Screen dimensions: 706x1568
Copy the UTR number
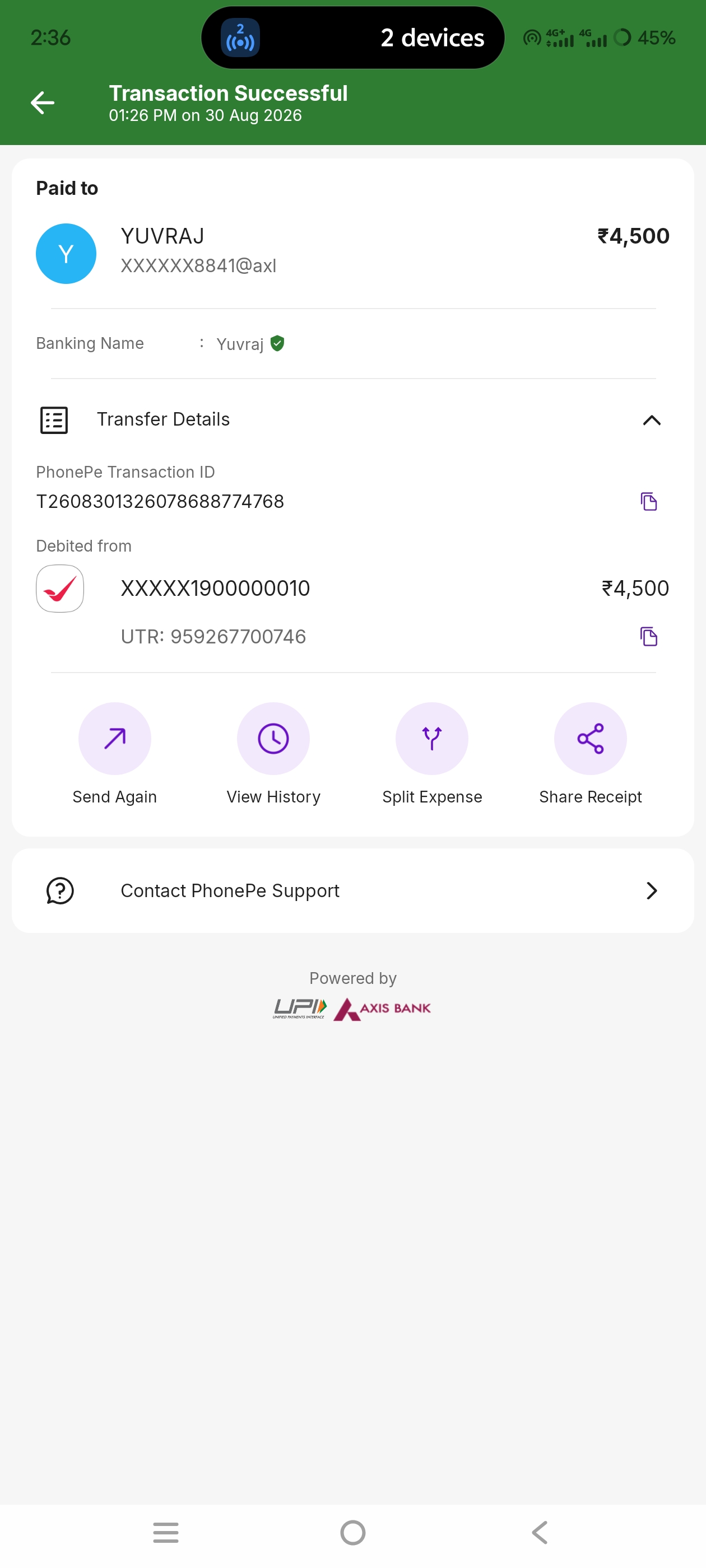click(x=648, y=637)
